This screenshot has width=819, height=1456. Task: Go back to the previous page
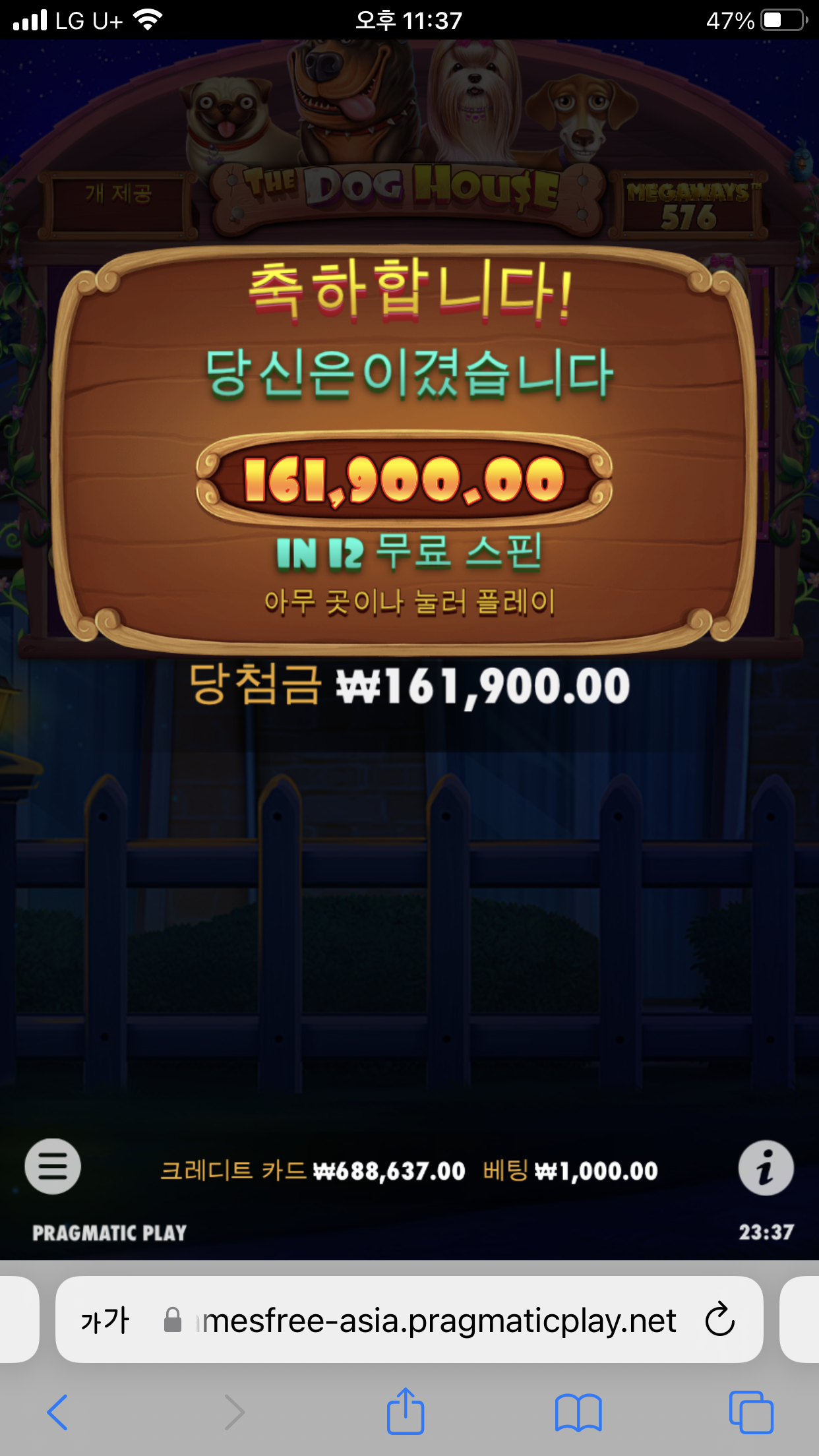pyautogui.click(x=57, y=1412)
